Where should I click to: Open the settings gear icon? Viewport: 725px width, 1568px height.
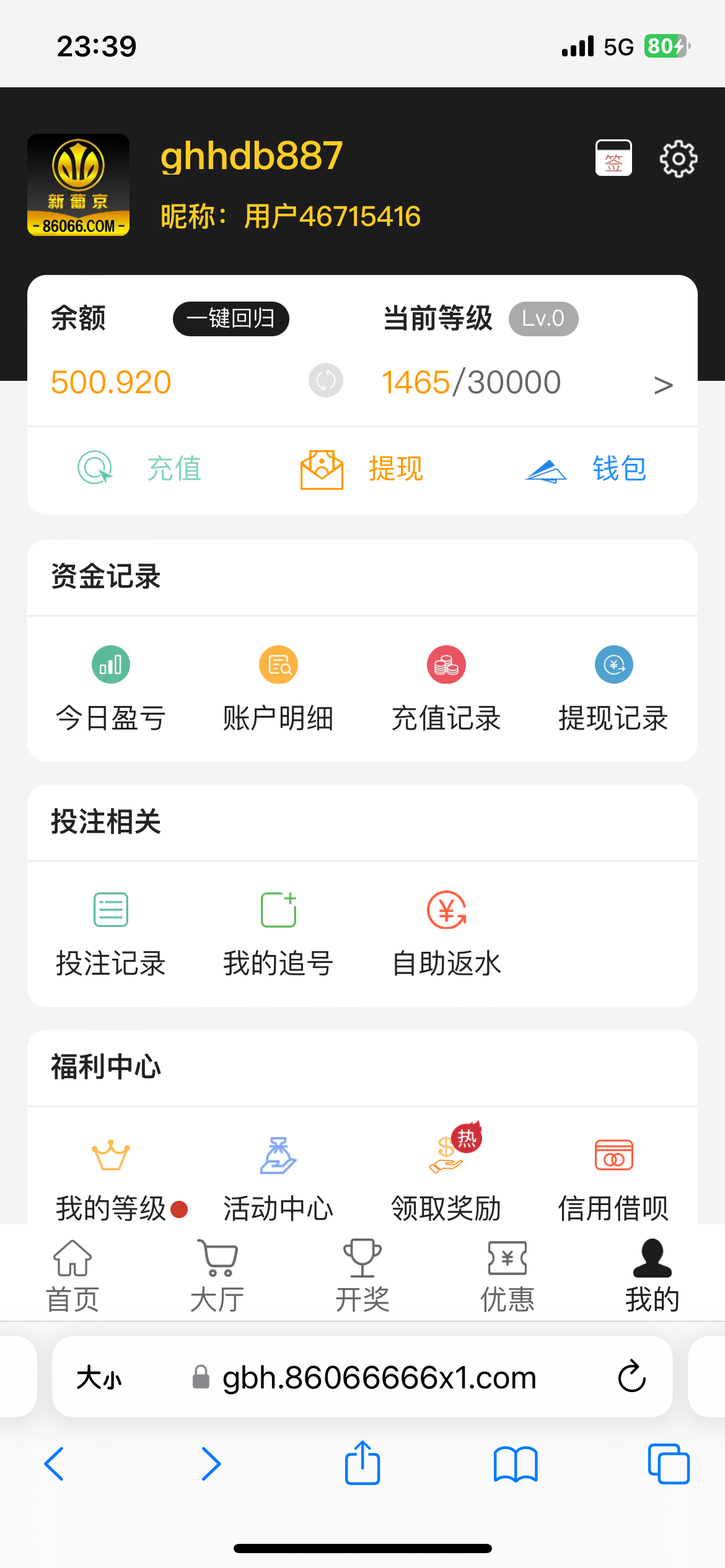tap(678, 157)
